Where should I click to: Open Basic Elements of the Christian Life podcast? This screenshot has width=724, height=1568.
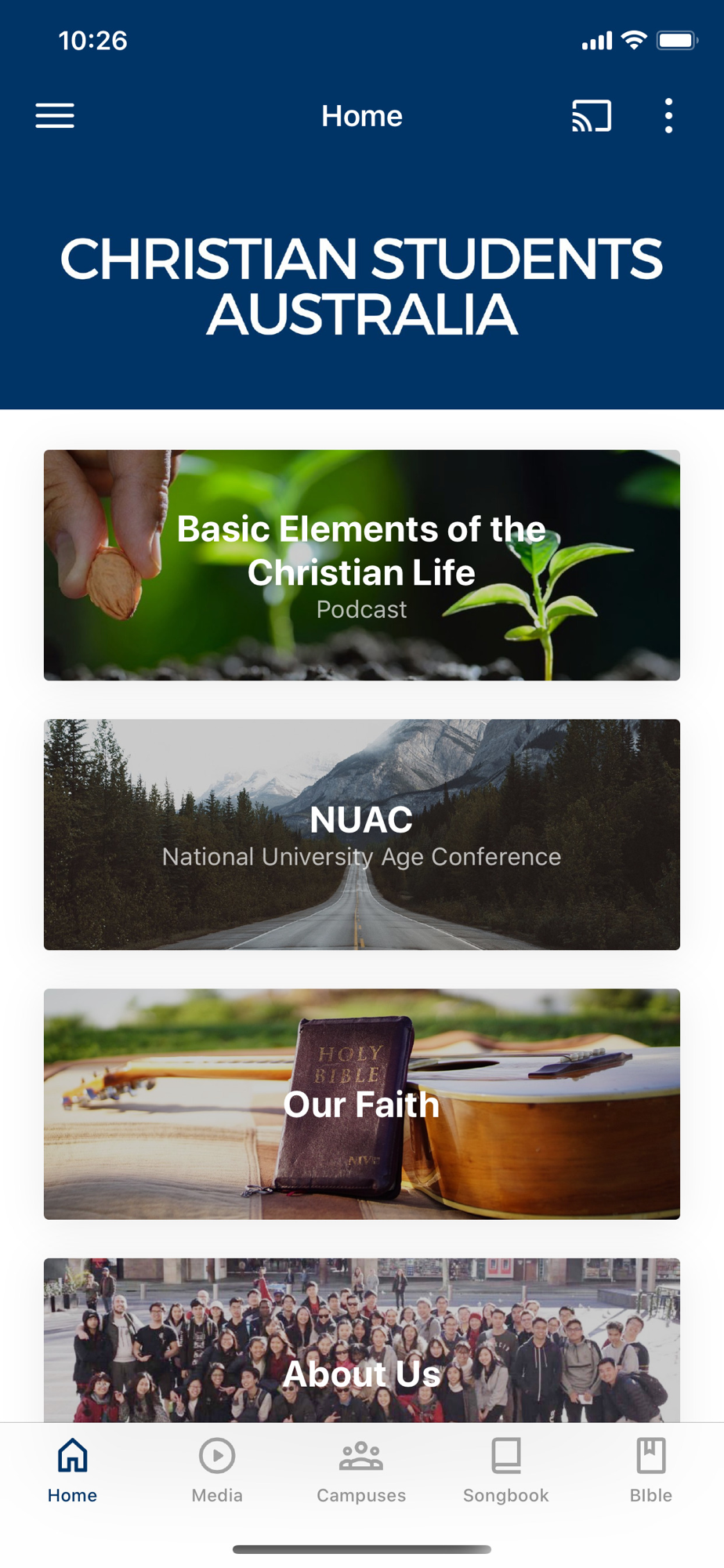361,564
